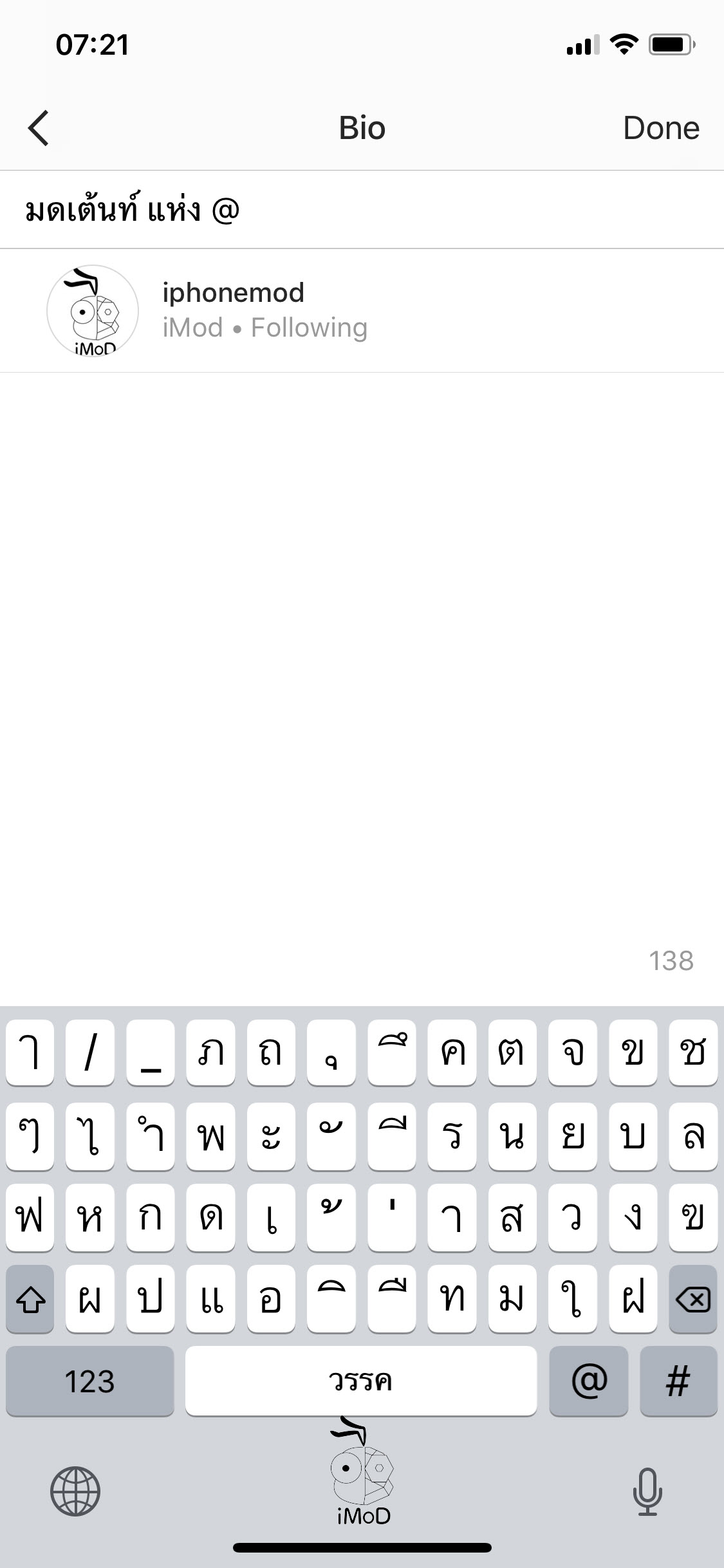Switch to the 123 numeric keyboard
The width and height of the screenshot is (724, 1568).
click(90, 1381)
